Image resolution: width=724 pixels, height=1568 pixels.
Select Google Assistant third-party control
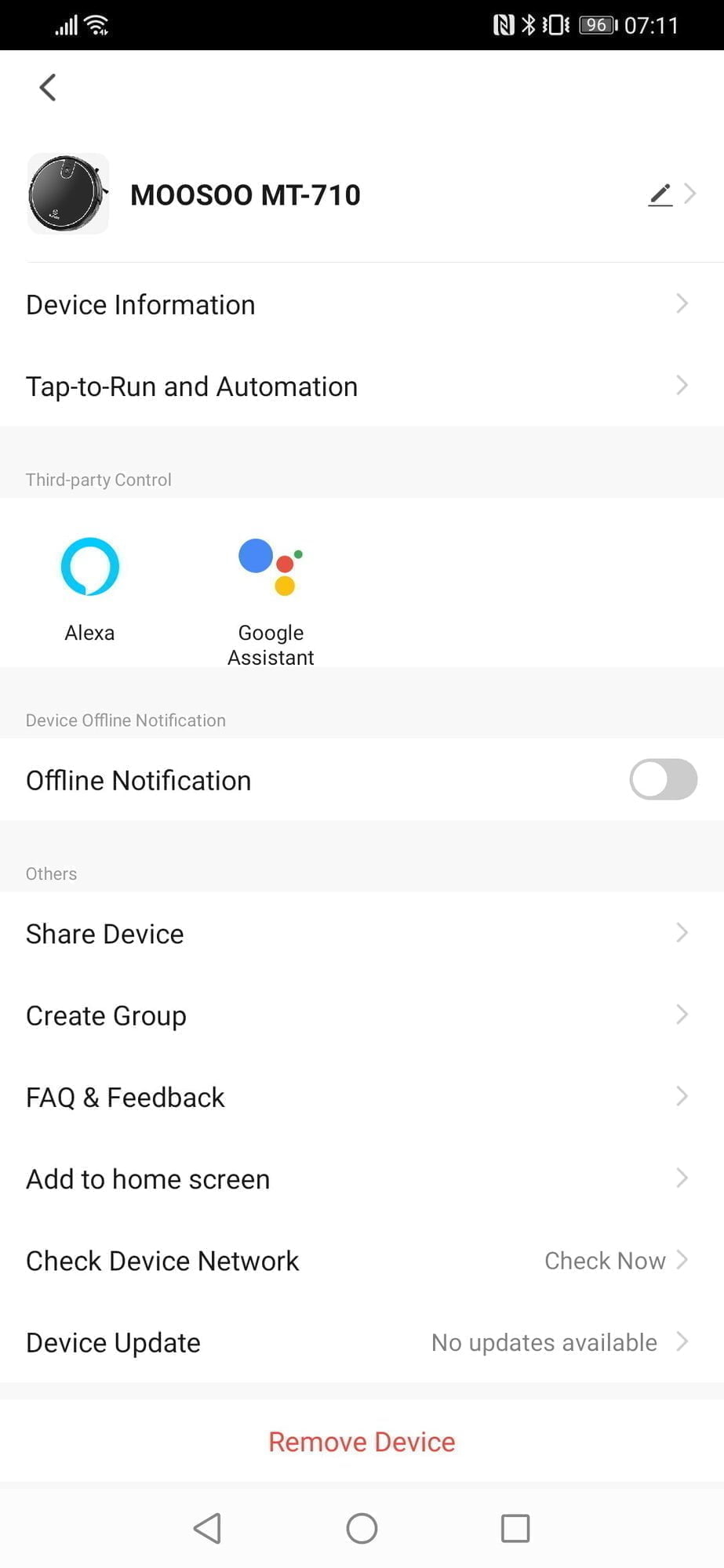point(271,568)
